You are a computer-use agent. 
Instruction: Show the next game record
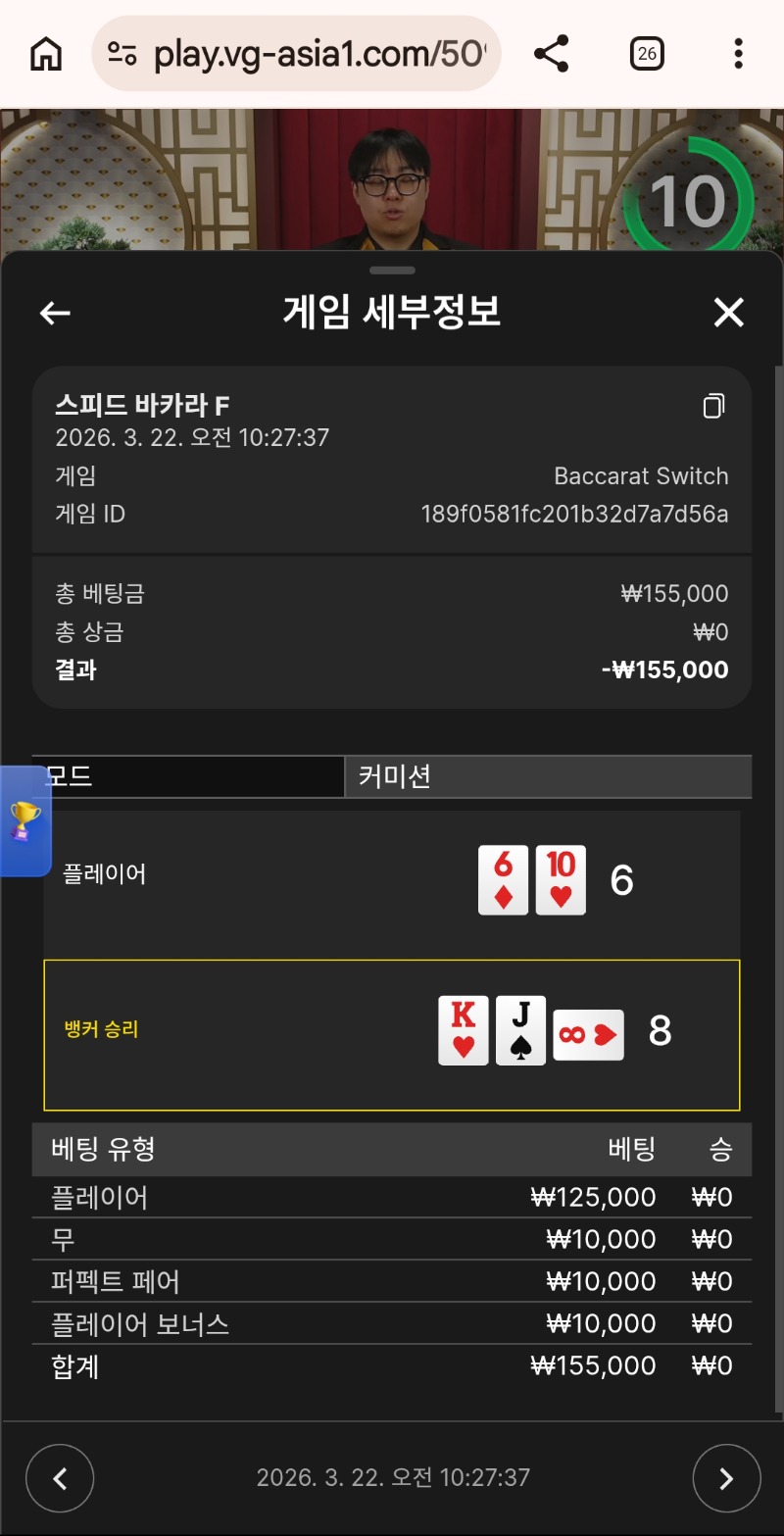726,1477
